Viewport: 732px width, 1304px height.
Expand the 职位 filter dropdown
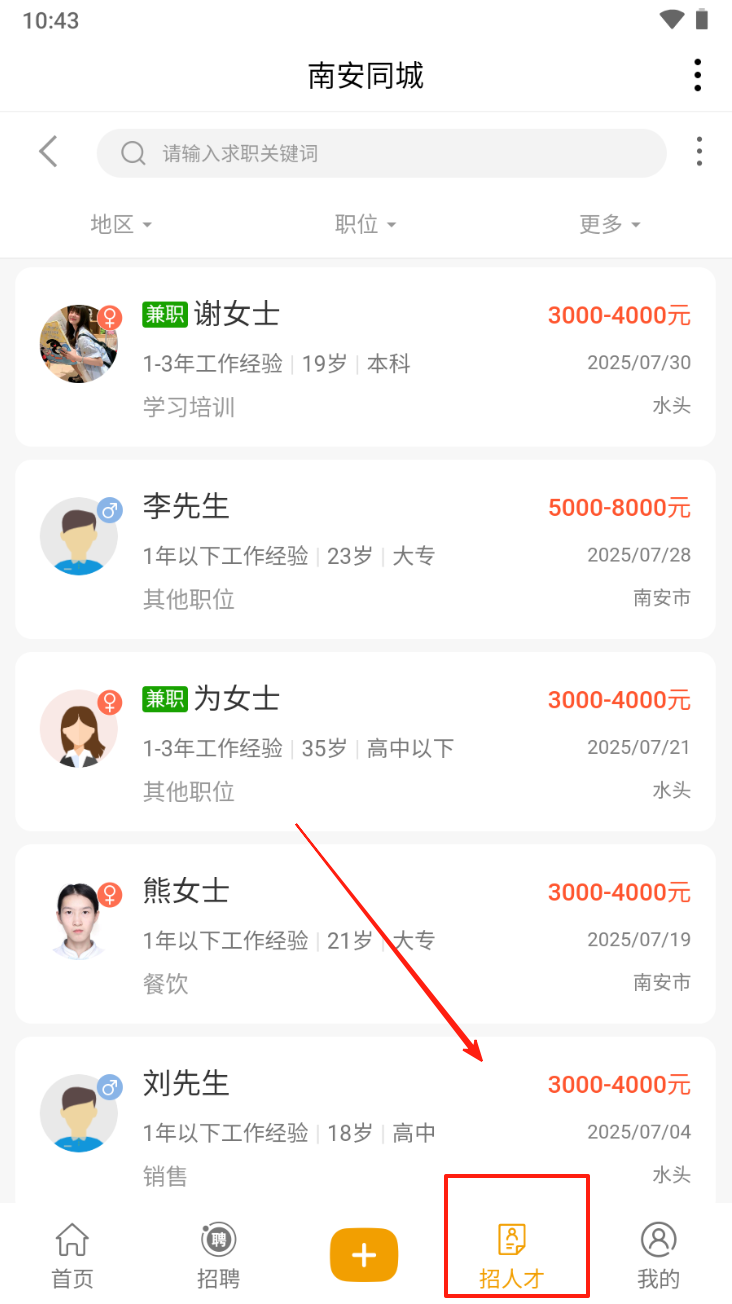pyautogui.click(x=365, y=224)
